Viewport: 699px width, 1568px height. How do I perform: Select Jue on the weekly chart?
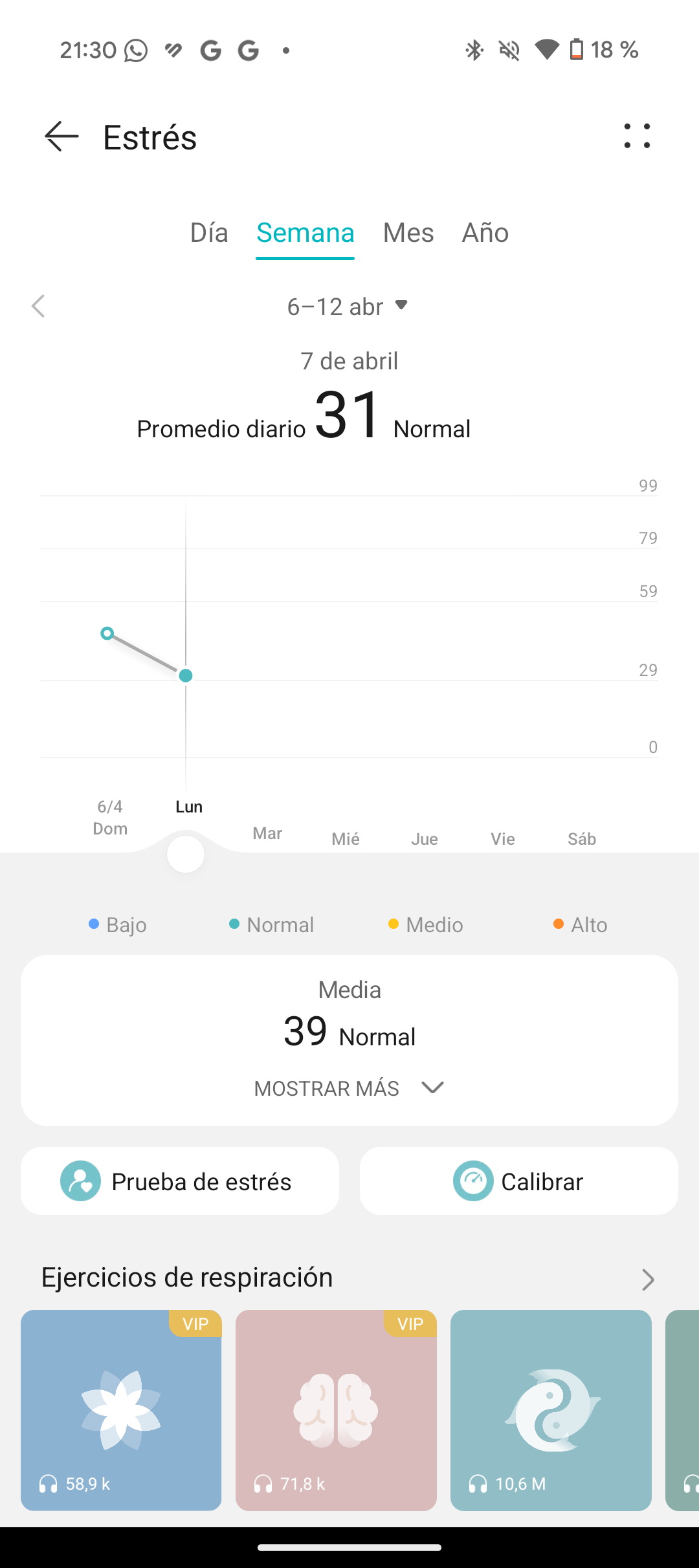coord(425,839)
